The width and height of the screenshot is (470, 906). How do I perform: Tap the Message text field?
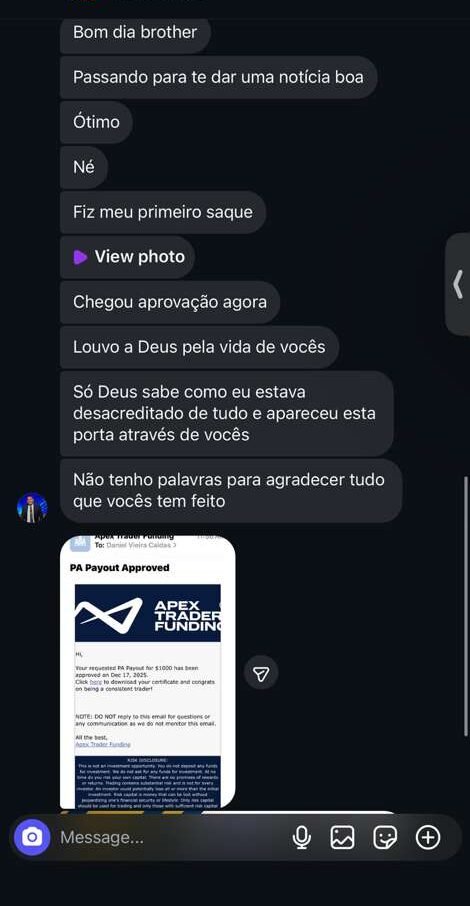pyautogui.click(x=168, y=837)
